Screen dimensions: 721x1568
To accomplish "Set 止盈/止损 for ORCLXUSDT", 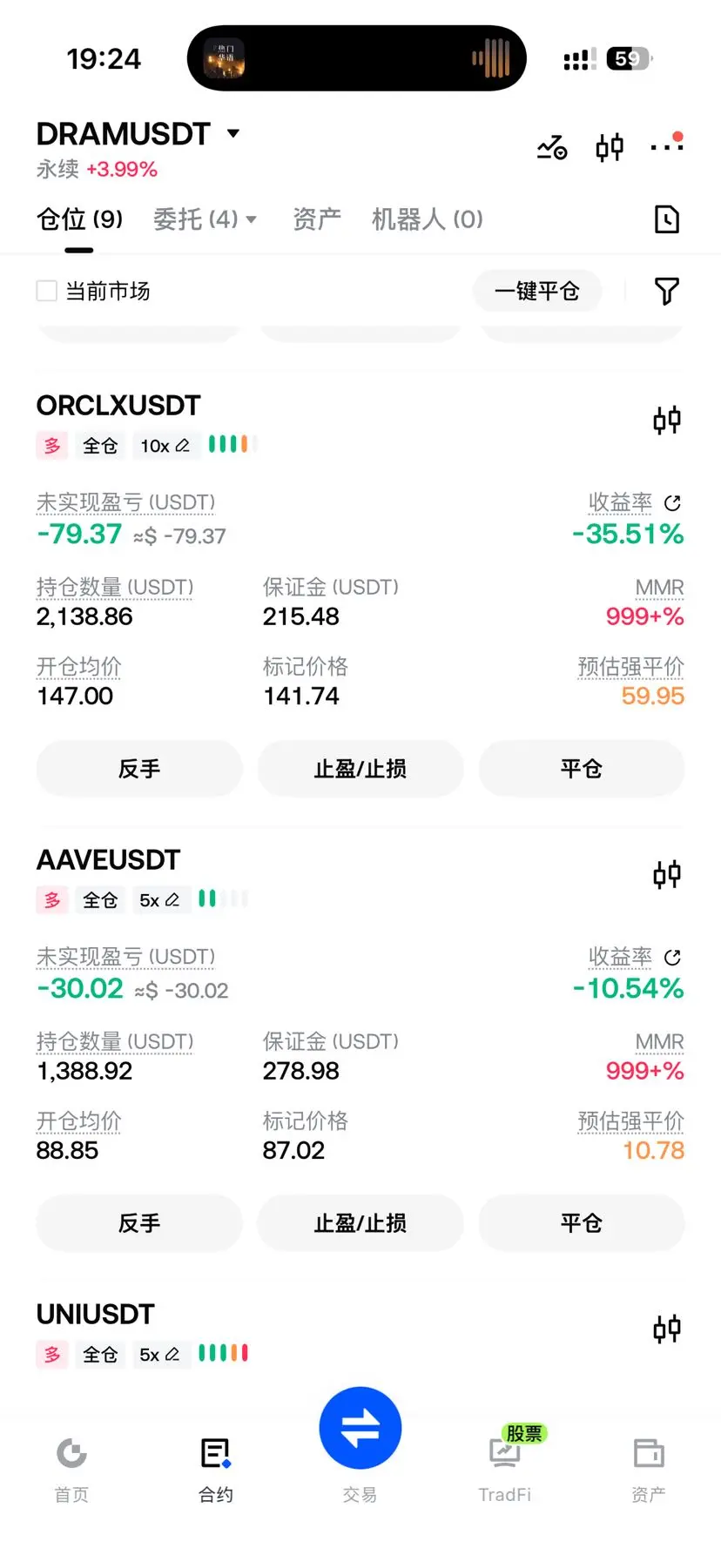I will (360, 769).
